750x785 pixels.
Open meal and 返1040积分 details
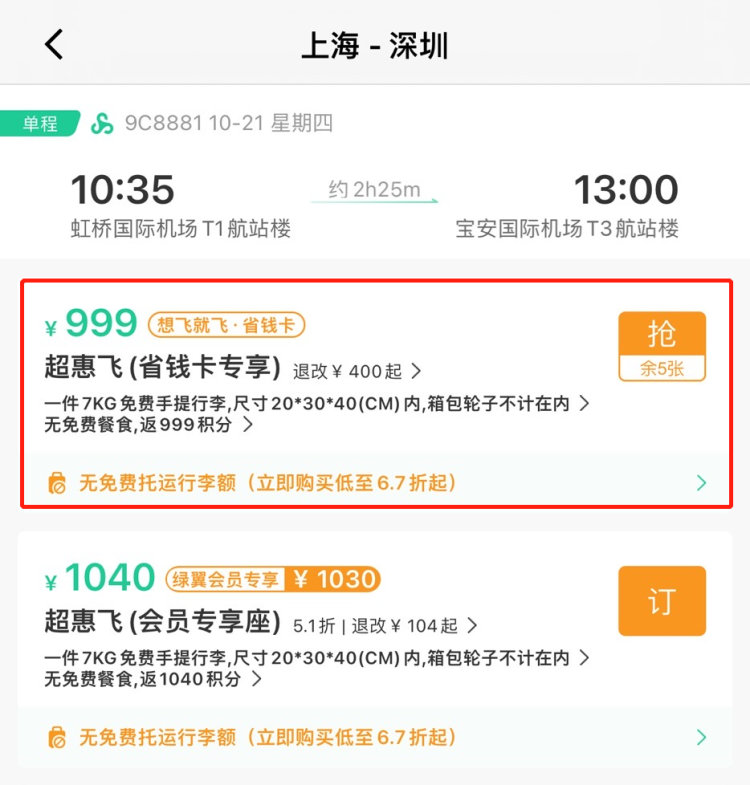click(152, 679)
